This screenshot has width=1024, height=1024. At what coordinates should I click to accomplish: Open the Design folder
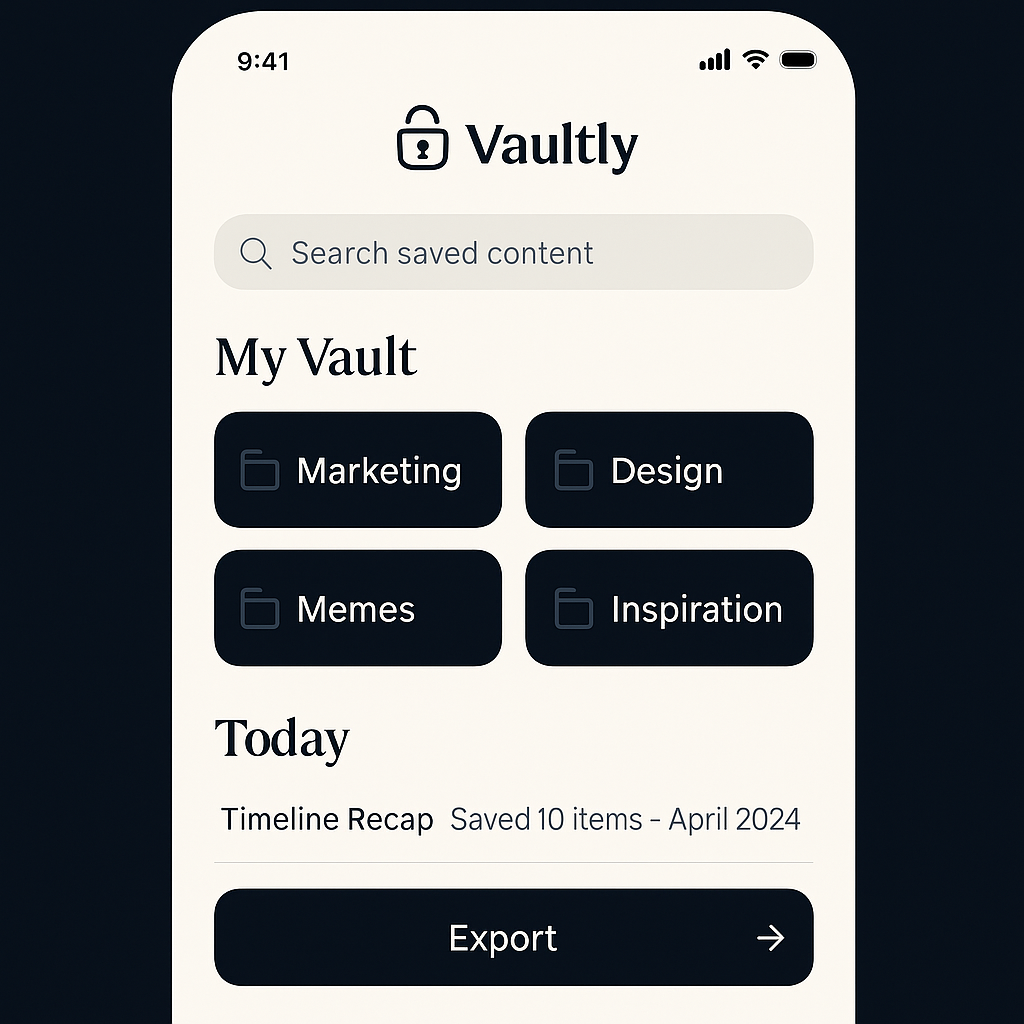[669, 470]
